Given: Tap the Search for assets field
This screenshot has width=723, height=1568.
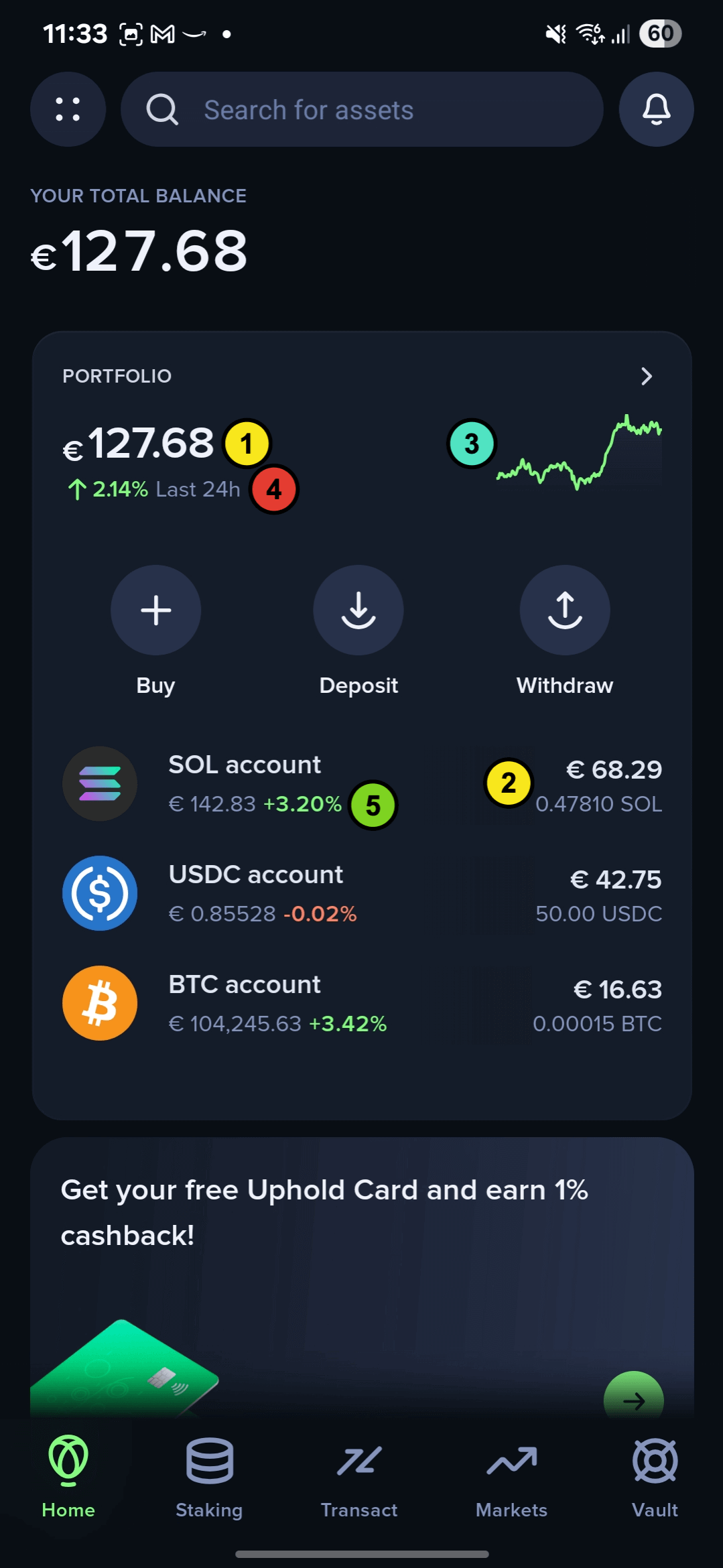Looking at the screenshot, I should tap(362, 109).
